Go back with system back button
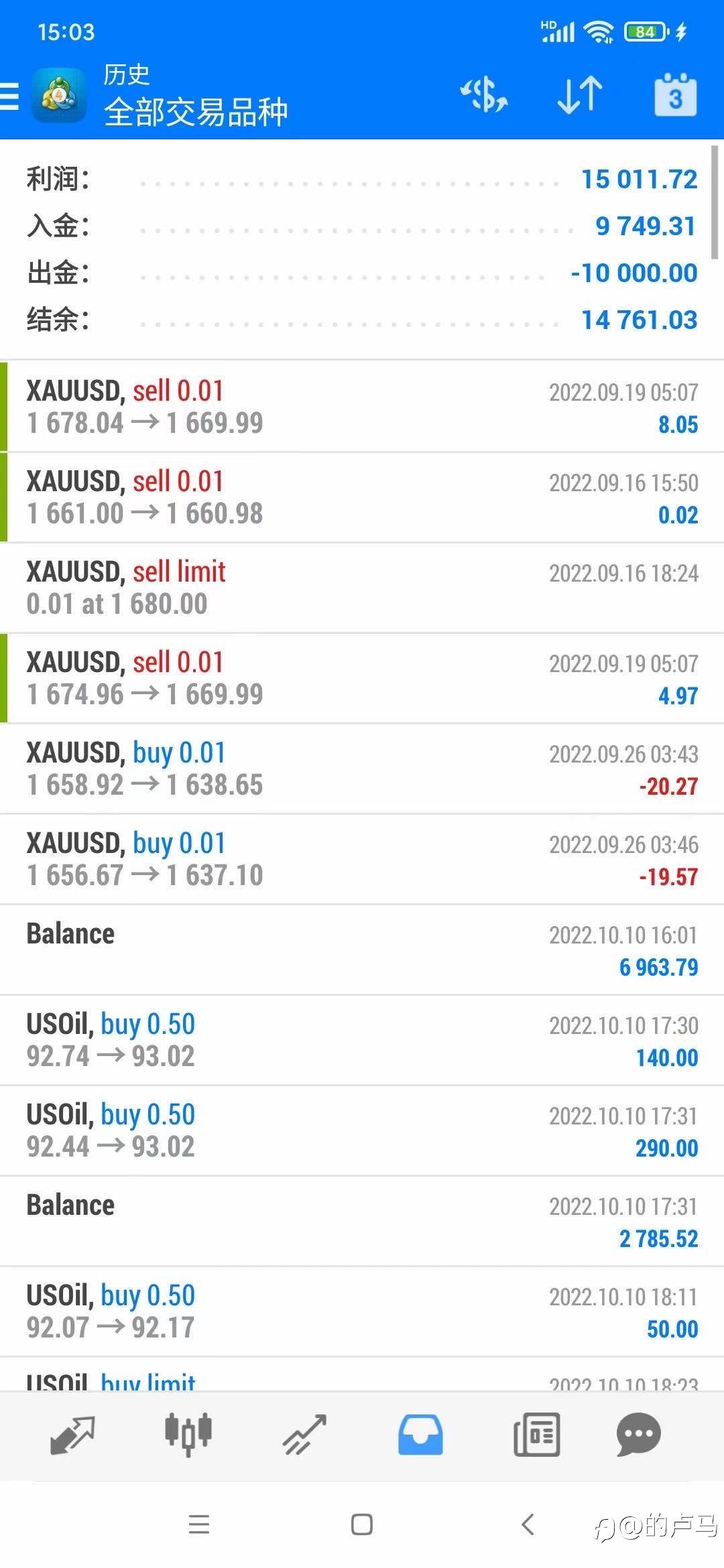Viewport: 724px width, 1568px height. pyautogui.click(x=528, y=1524)
